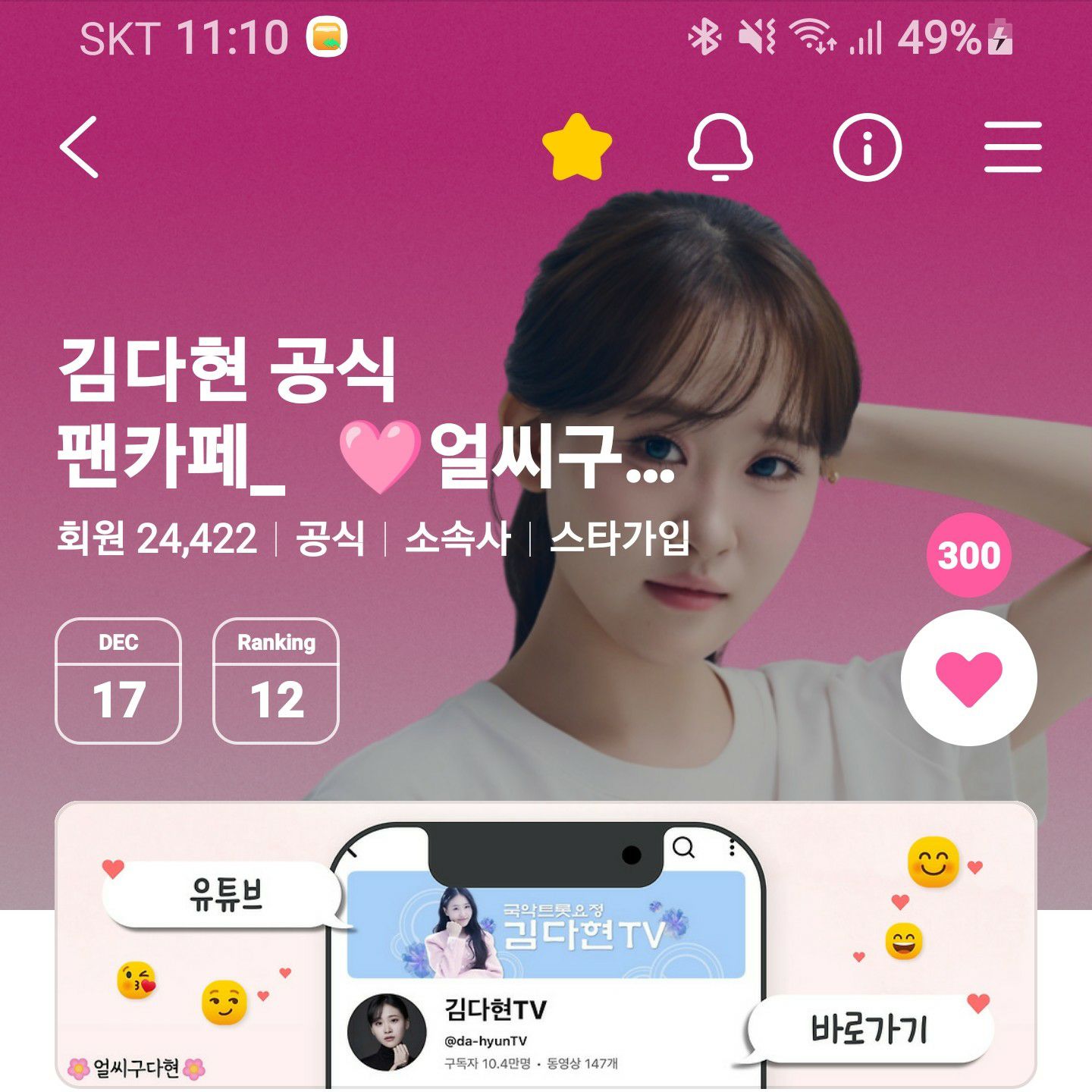Tap the 스타가입 link
This screenshot has width=1092, height=1092.
coord(620,538)
